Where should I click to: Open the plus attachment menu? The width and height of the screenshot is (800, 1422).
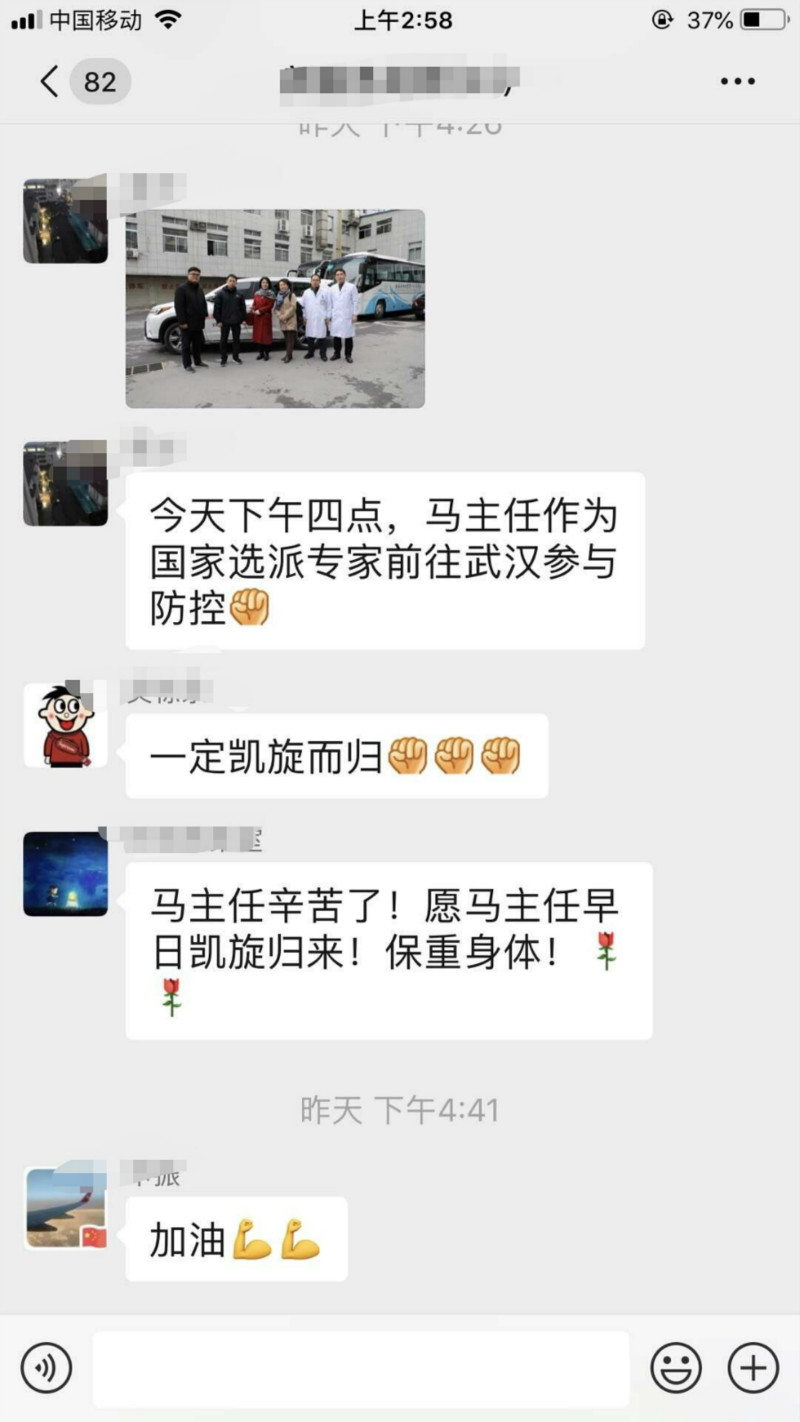pyautogui.click(x=752, y=1367)
